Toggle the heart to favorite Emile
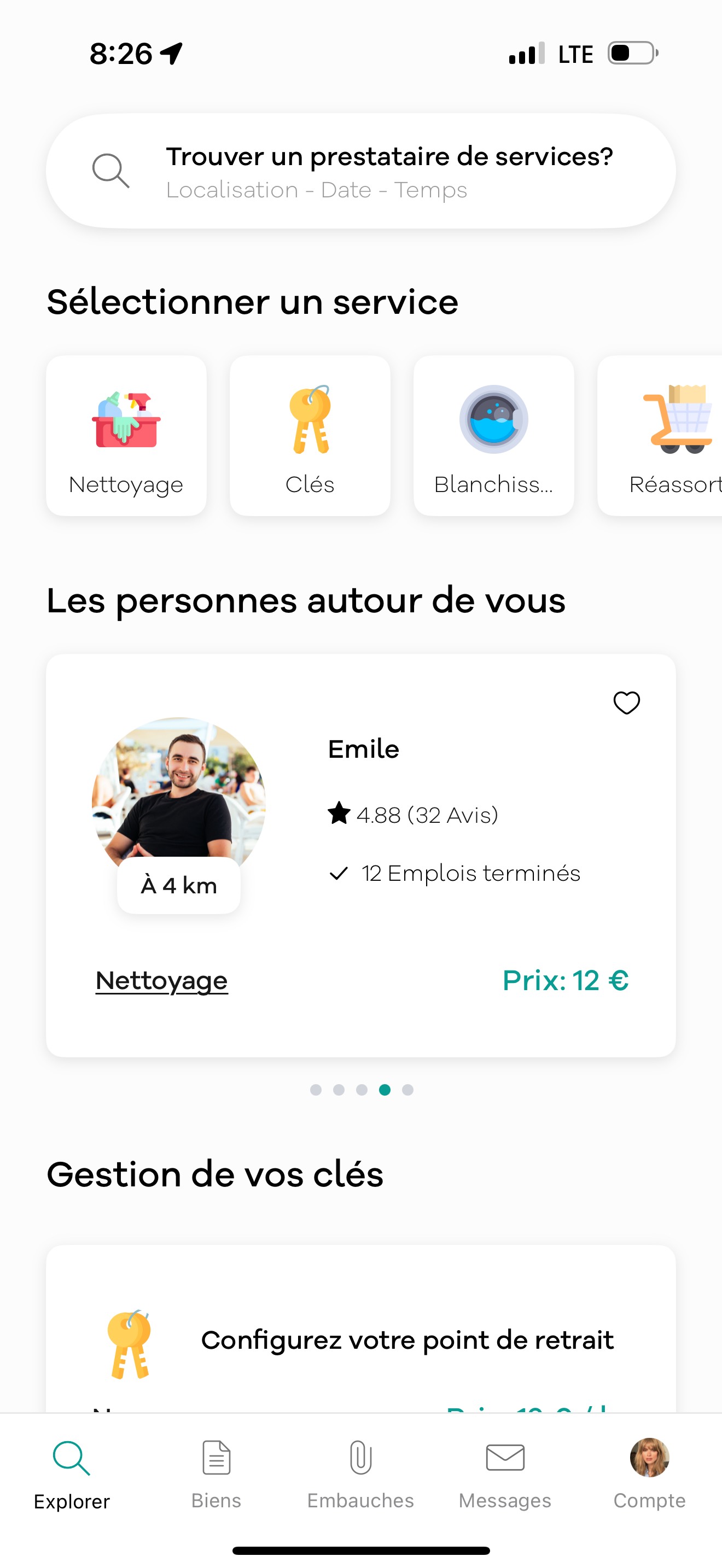 coord(626,703)
